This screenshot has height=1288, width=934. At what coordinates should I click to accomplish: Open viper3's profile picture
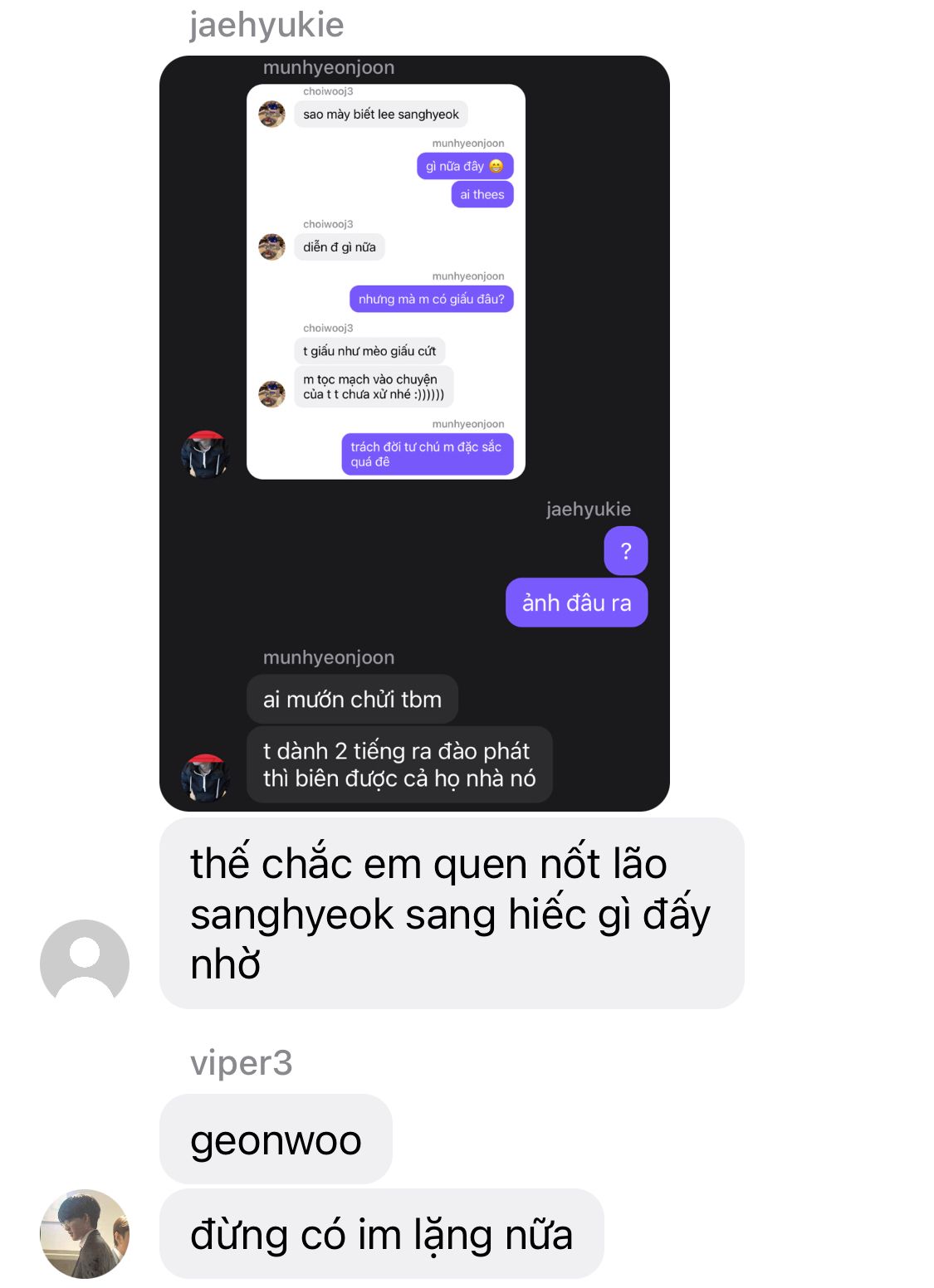coord(85,1233)
